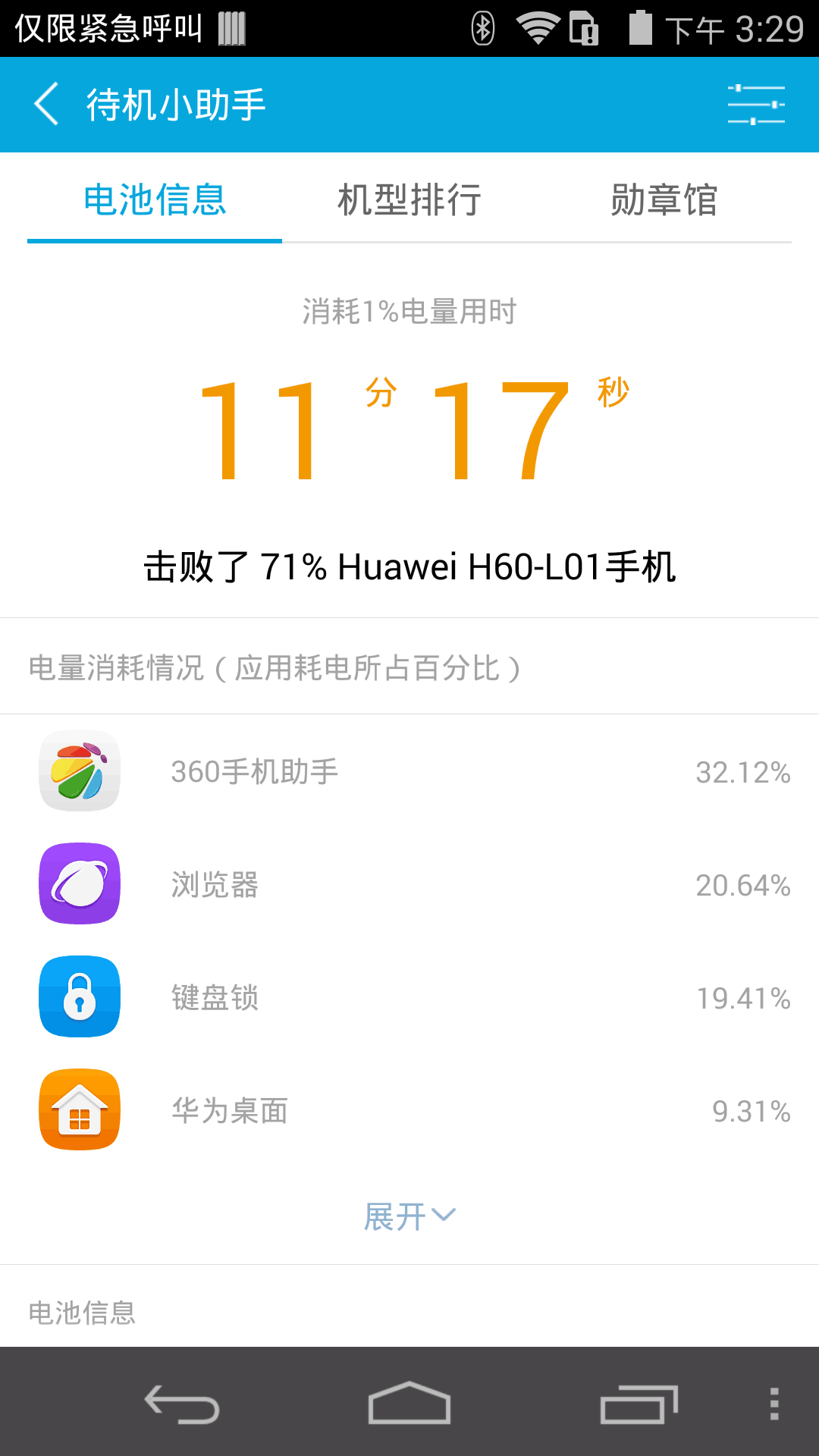Expand the app list with 展开
The height and width of the screenshot is (1456, 819).
(409, 1216)
